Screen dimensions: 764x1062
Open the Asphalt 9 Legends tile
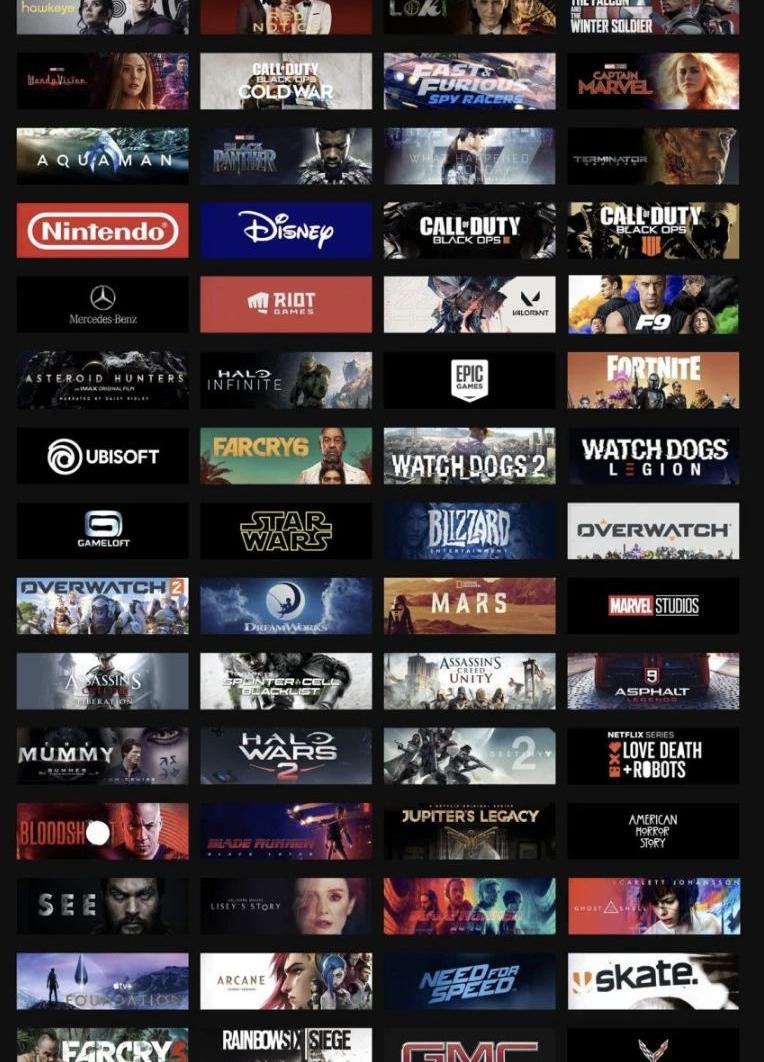coord(653,681)
